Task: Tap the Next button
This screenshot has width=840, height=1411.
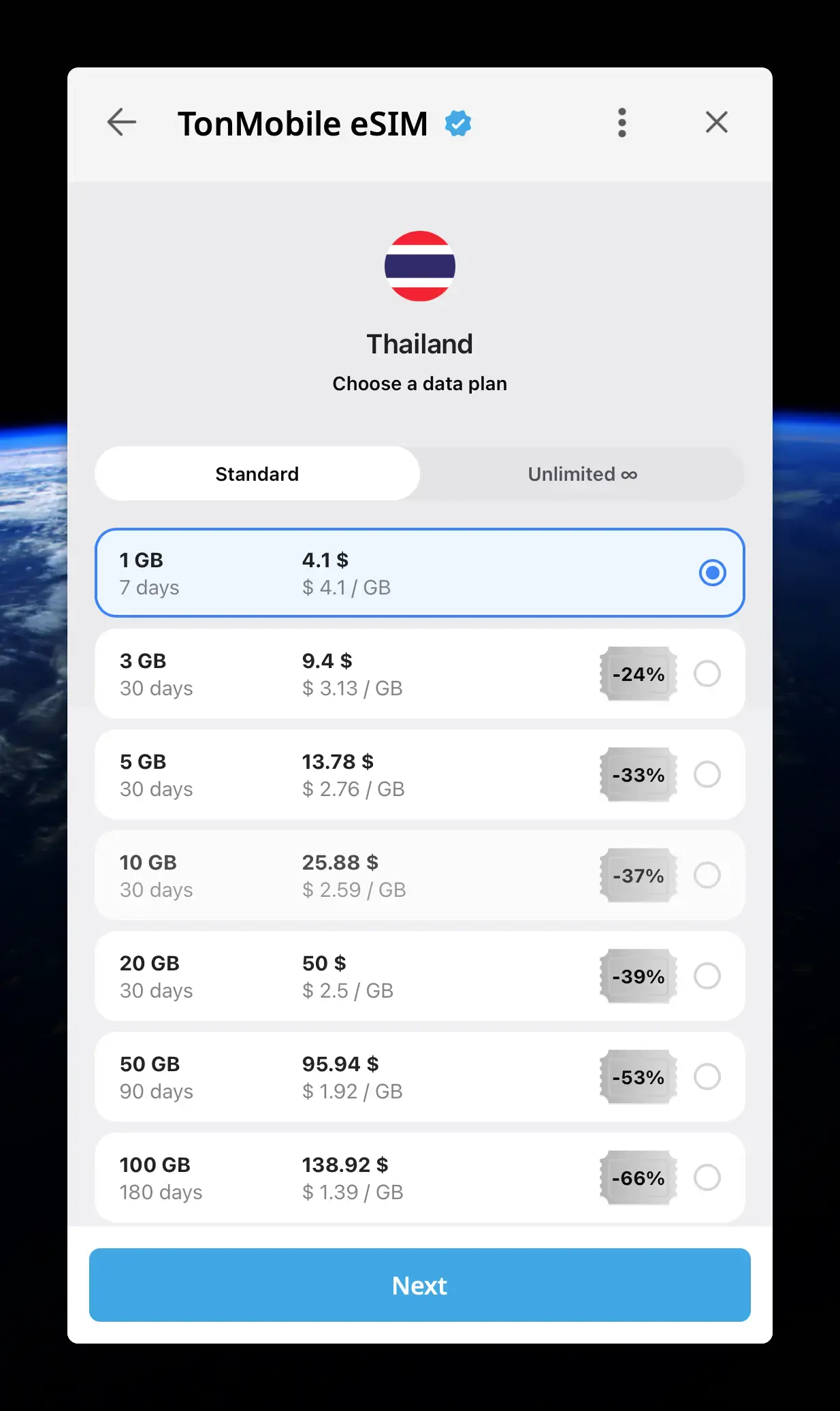Action: [419, 1285]
